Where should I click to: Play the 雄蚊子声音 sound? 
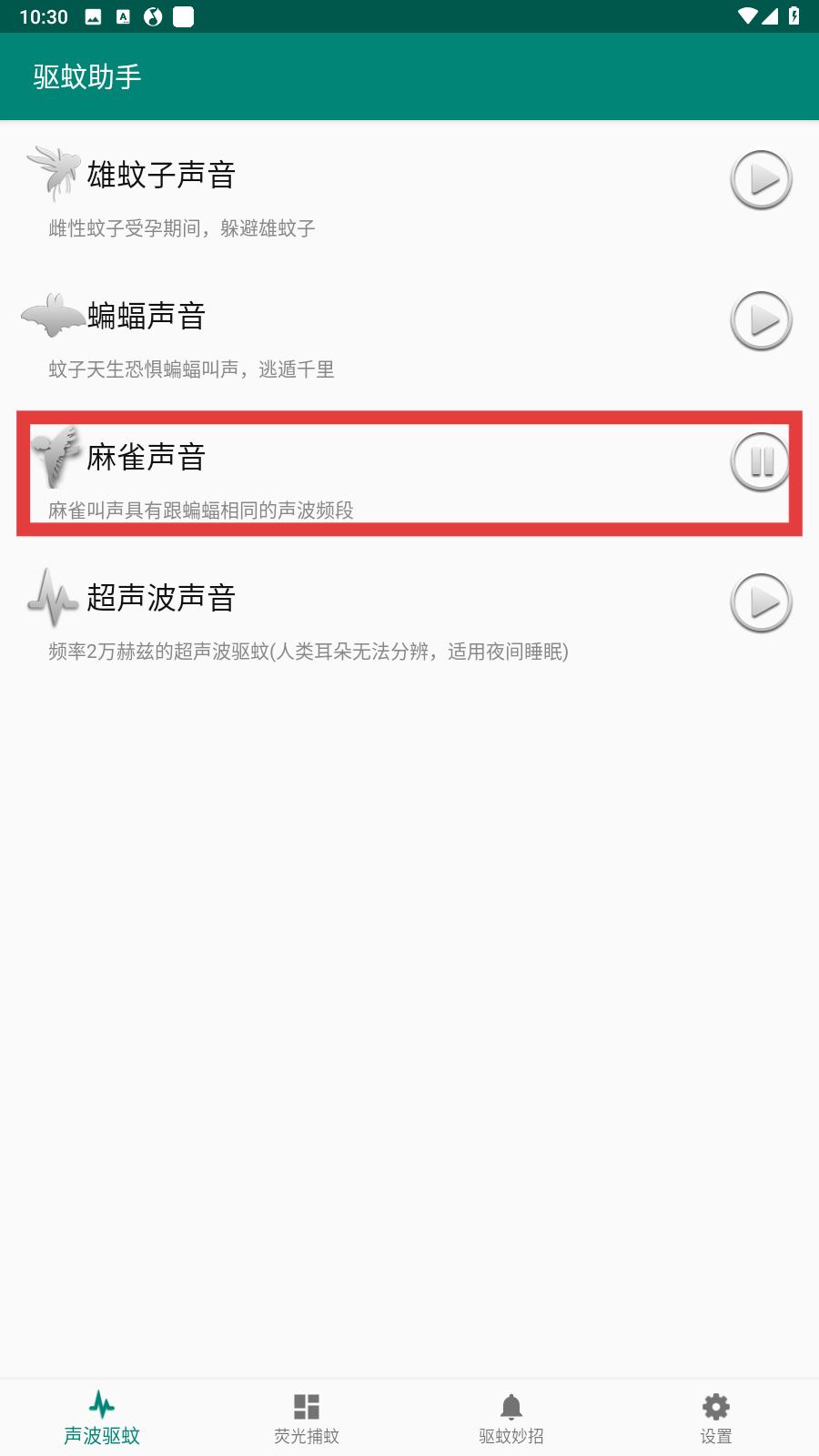[761, 180]
